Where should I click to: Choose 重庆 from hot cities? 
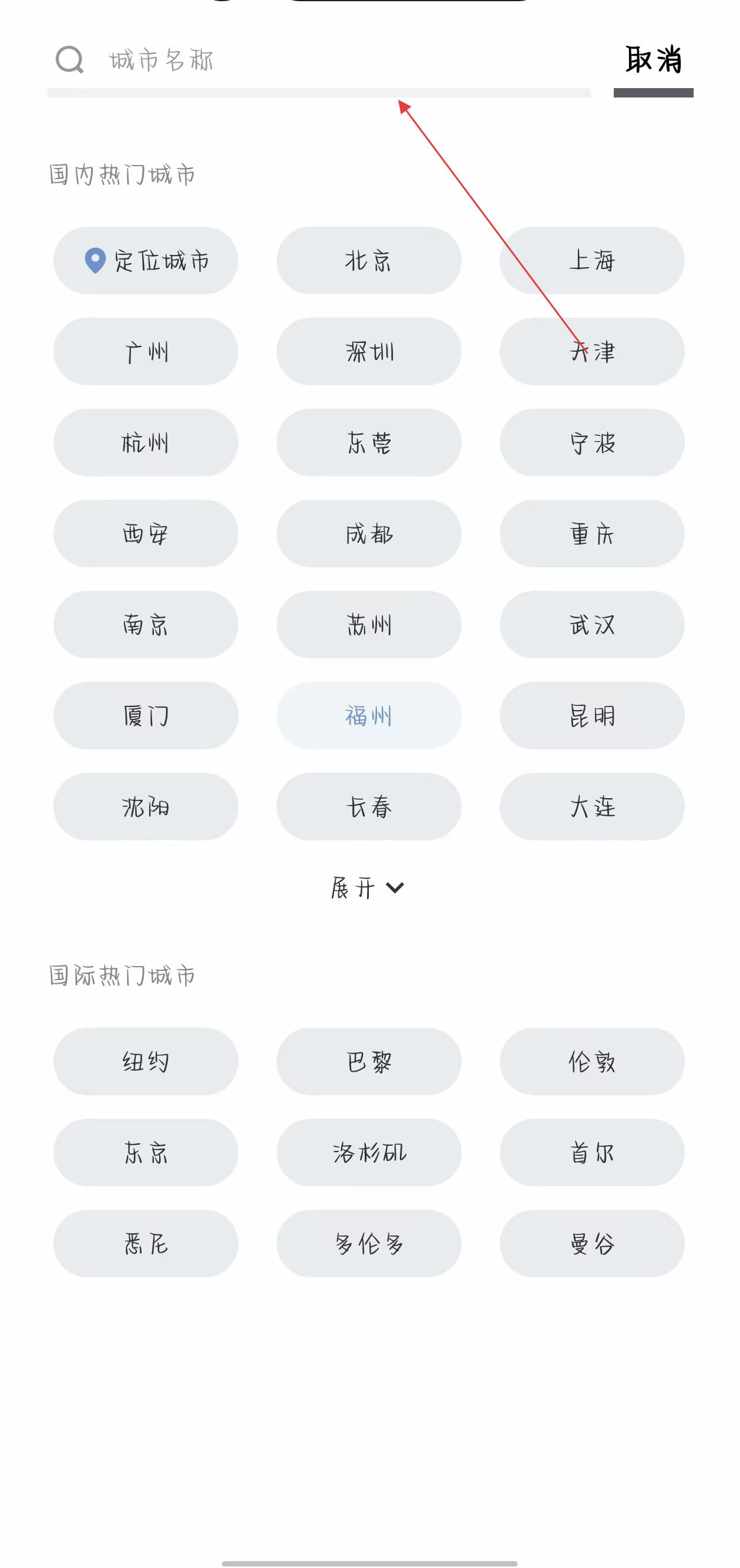pos(591,534)
